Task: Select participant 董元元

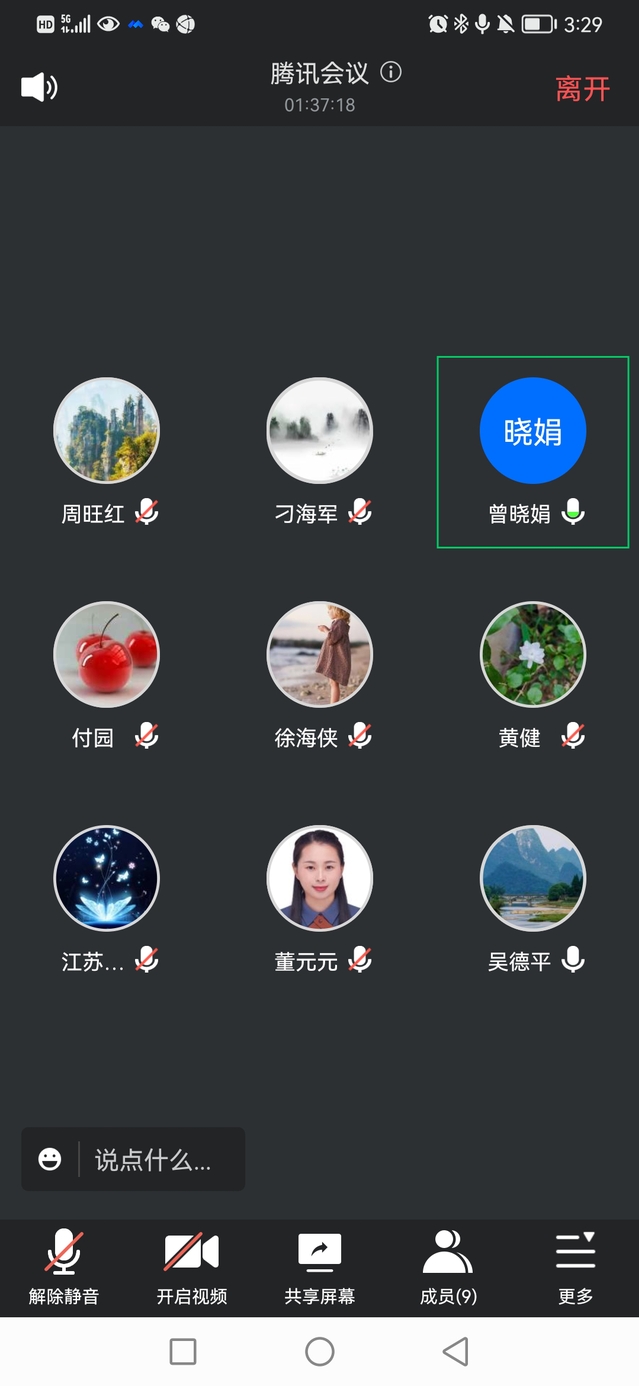Action: coord(320,879)
